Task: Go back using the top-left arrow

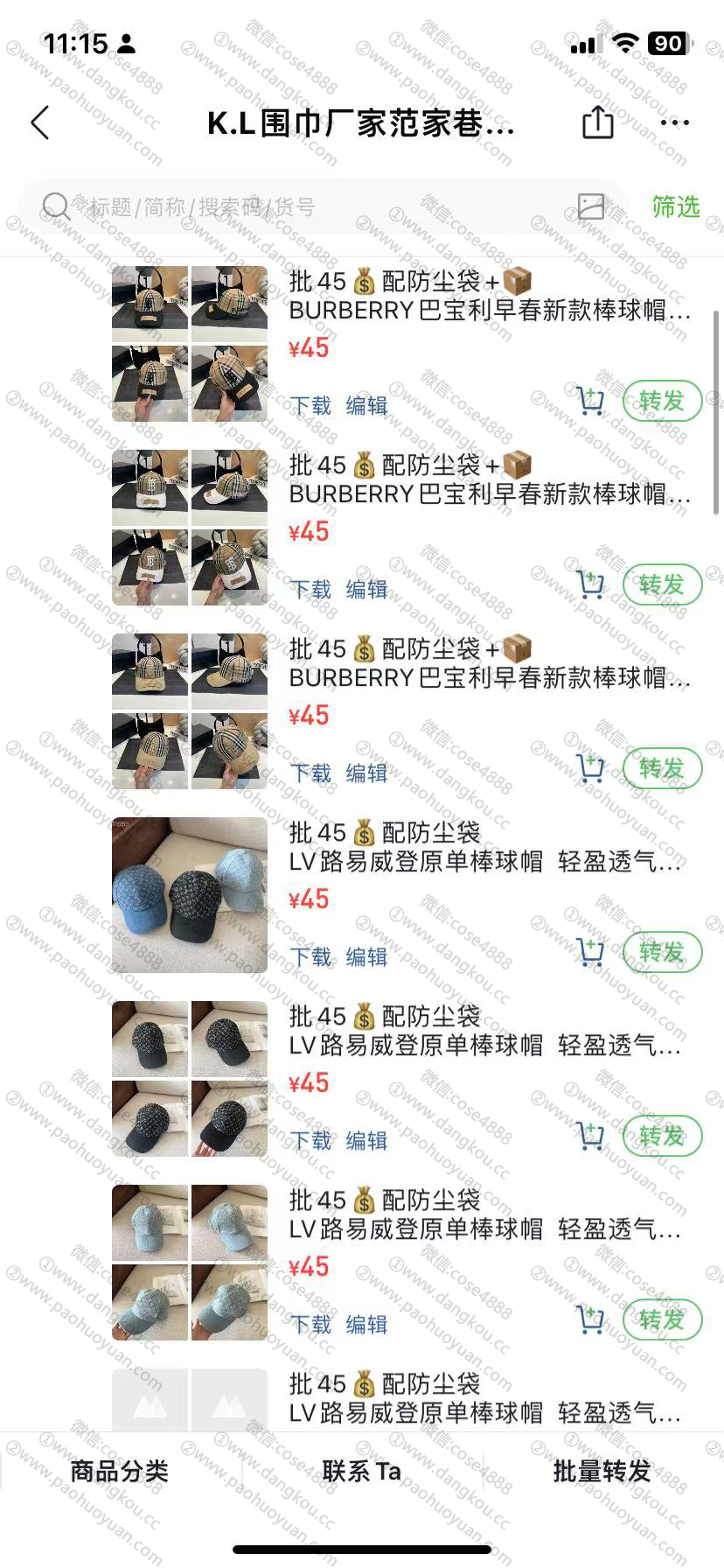Action: pyautogui.click(x=40, y=123)
